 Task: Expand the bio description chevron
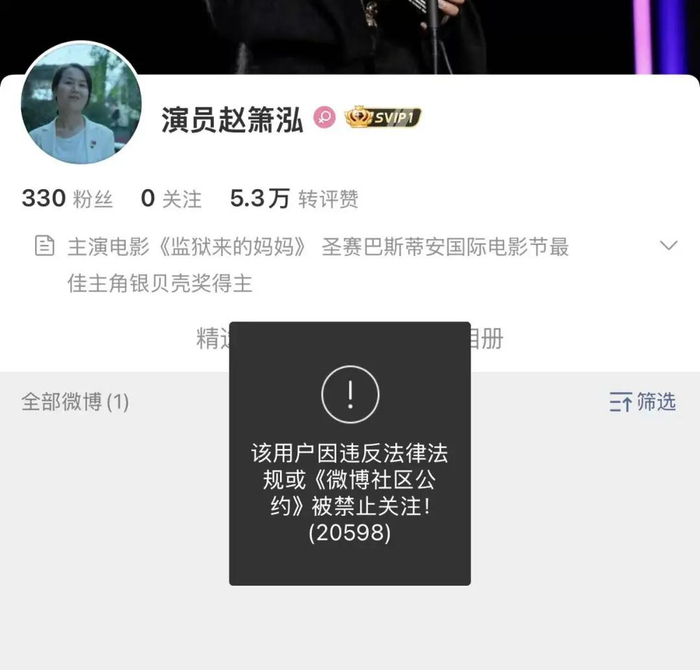point(668,246)
